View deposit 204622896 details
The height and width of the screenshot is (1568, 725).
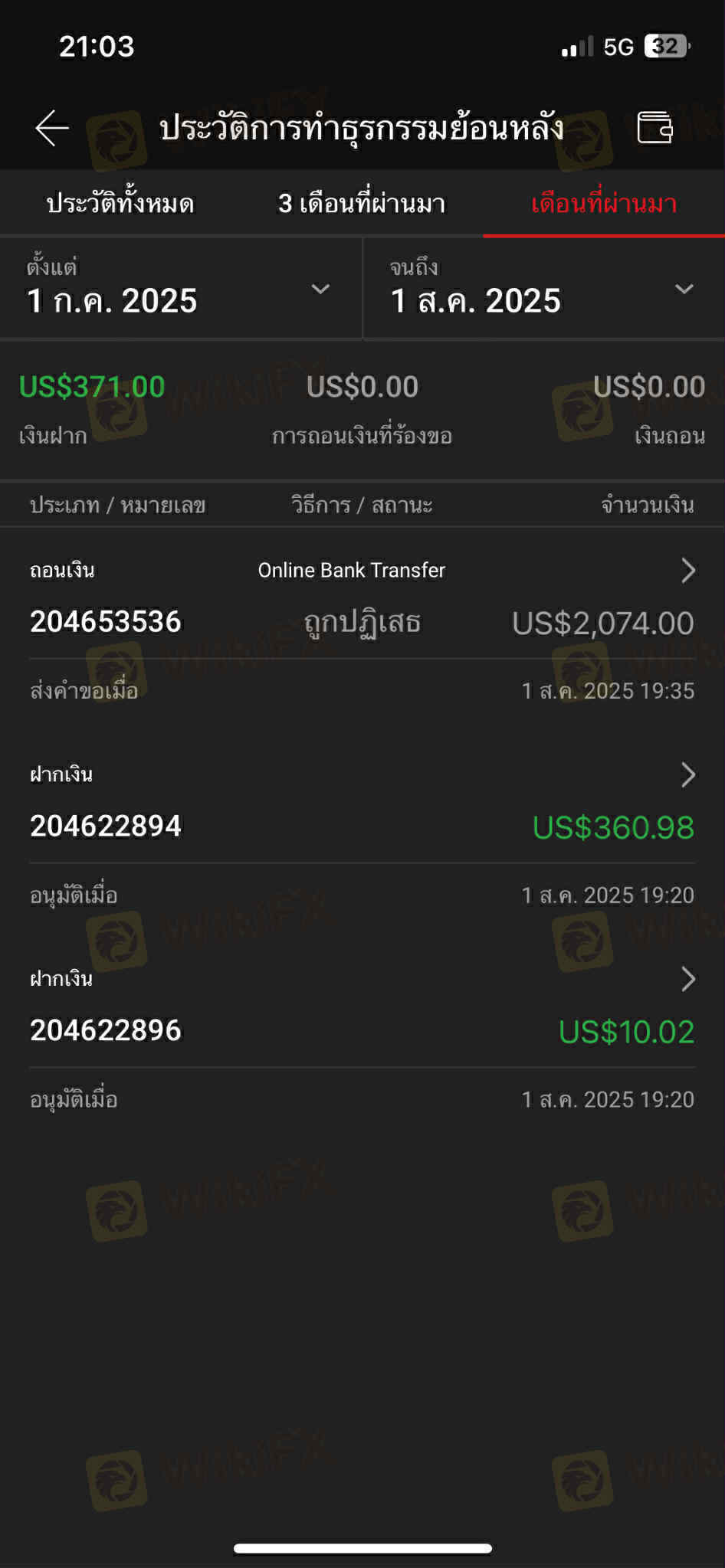362,1039
